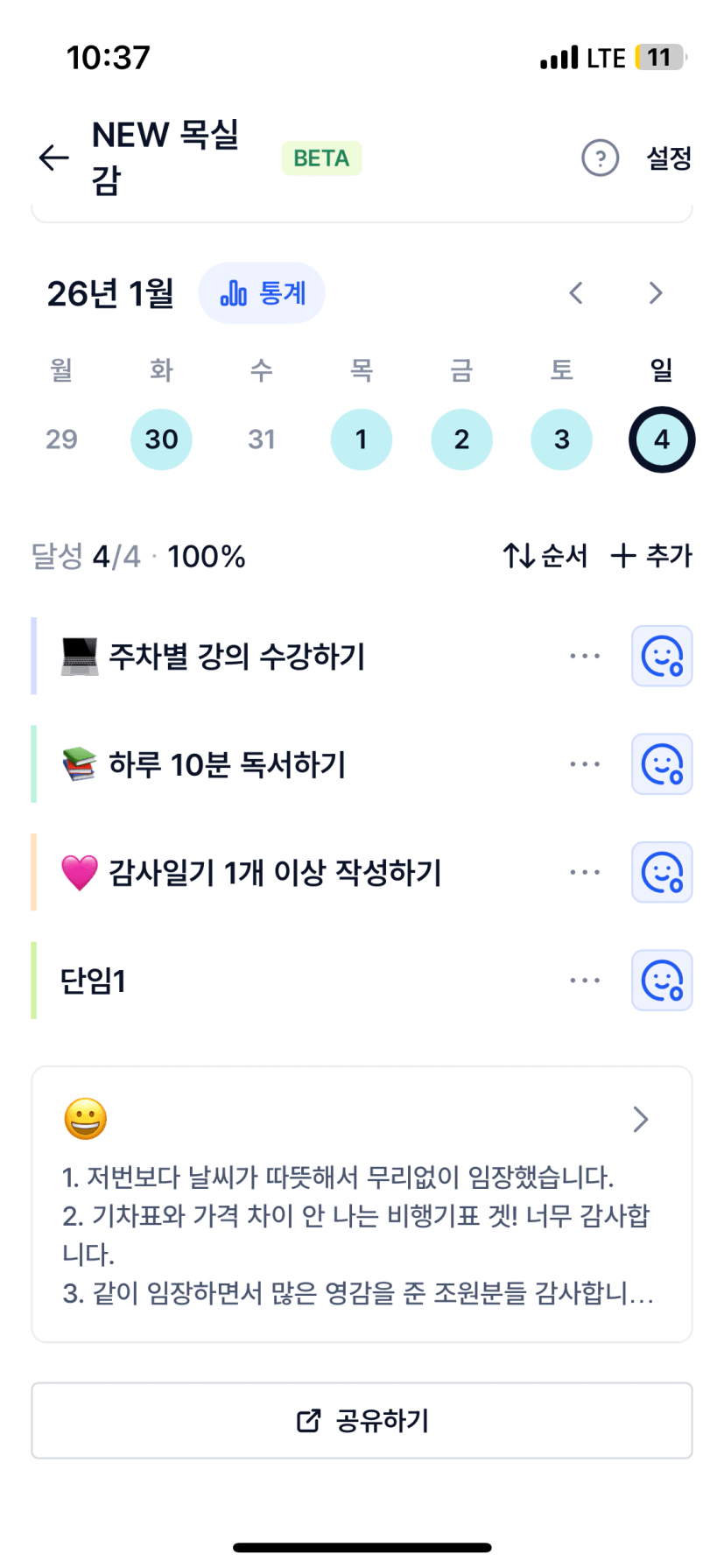Viewport: 724px width, 1568px height.
Task: Go back using the header arrow
Action: 54,158
